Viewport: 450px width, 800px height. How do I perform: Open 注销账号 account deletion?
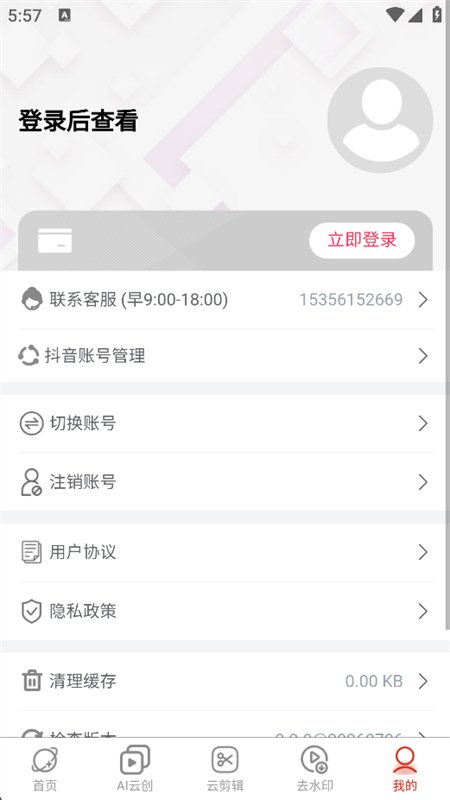coord(225,482)
